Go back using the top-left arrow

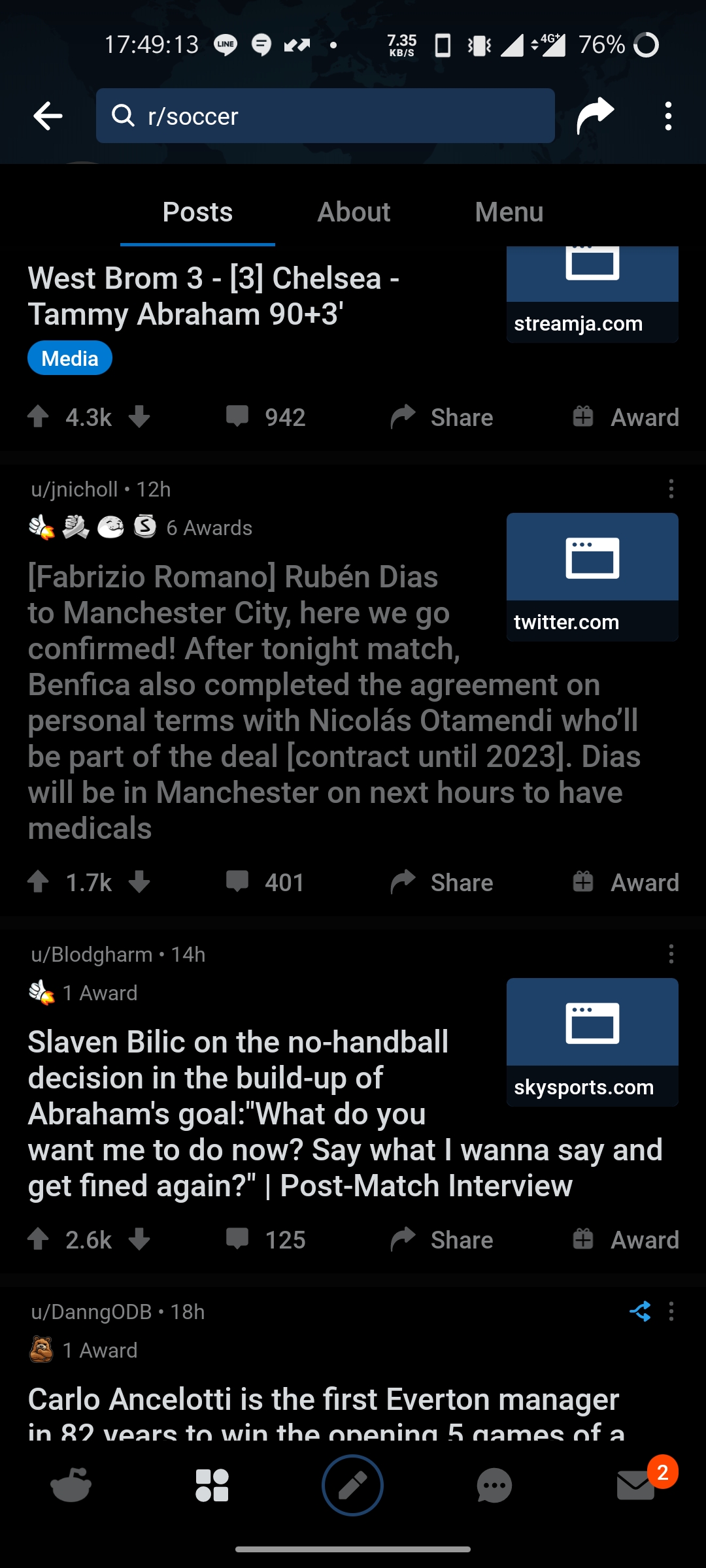48,116
